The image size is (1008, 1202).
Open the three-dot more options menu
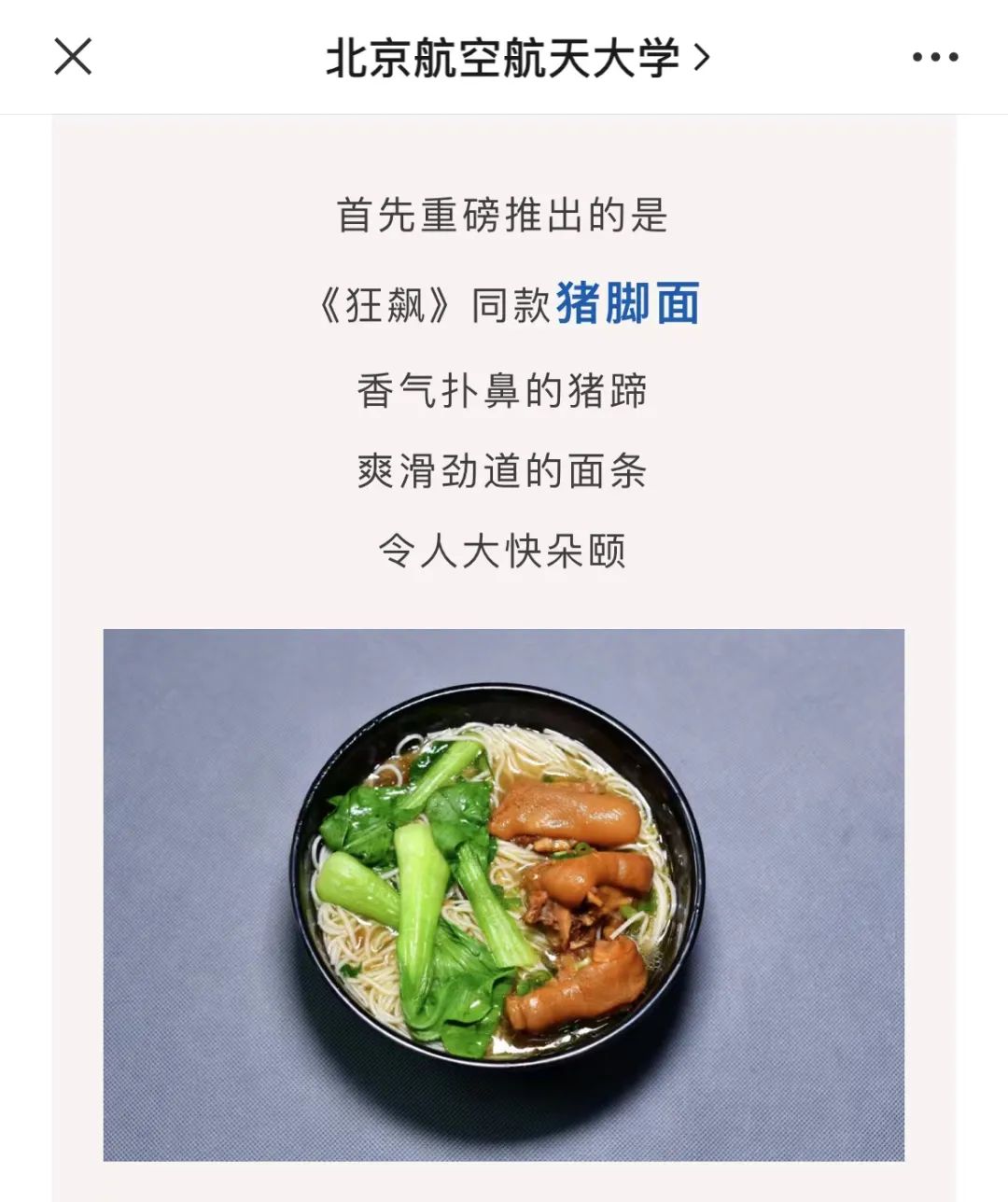934,57
